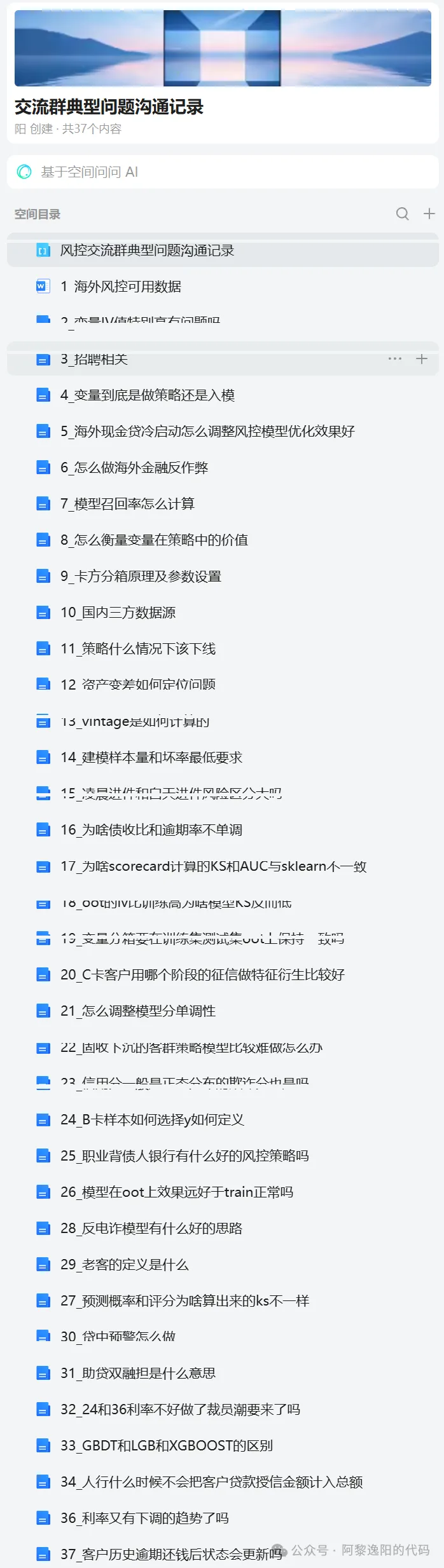Open 风控交流群典型问题沟通记录 document

(x=147, y=250)
